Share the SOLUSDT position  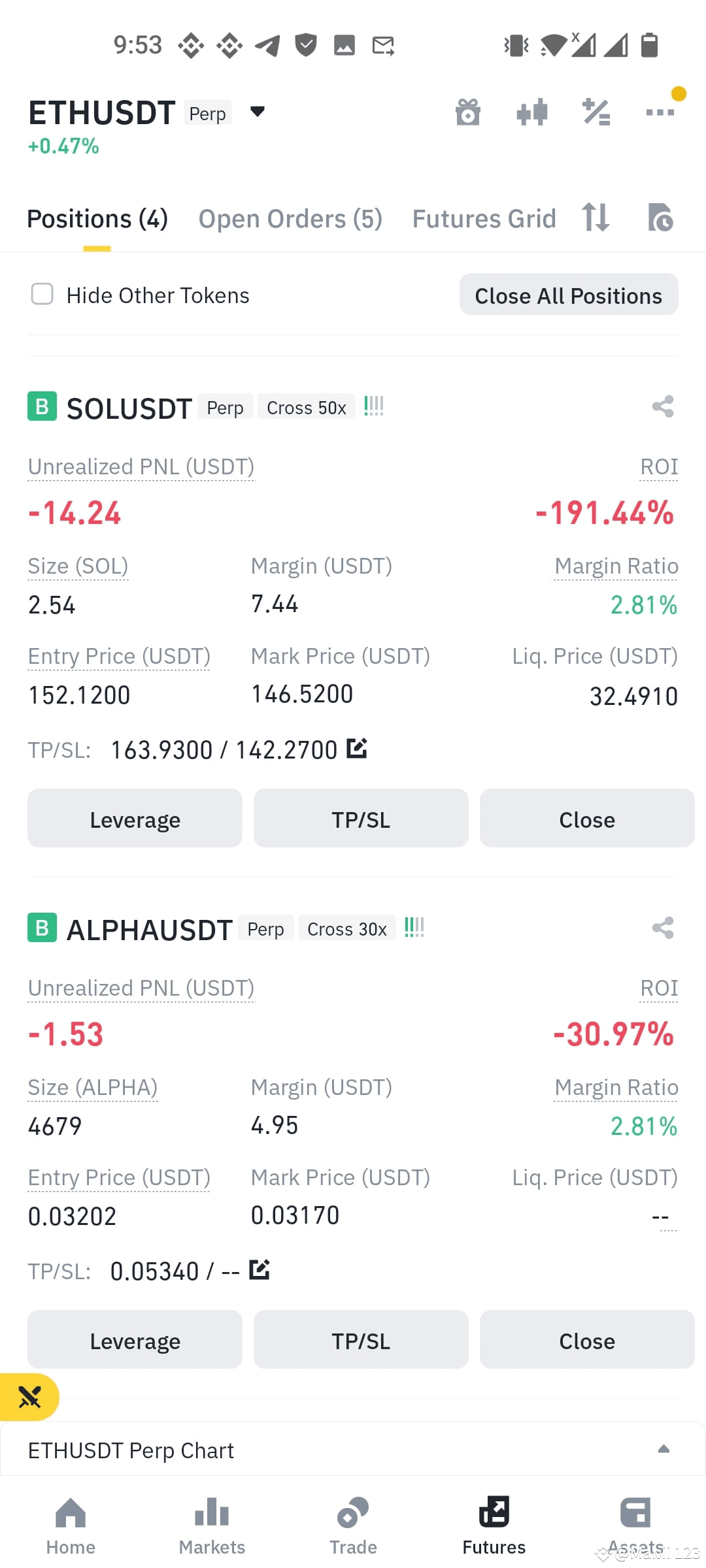coord(663,406)
